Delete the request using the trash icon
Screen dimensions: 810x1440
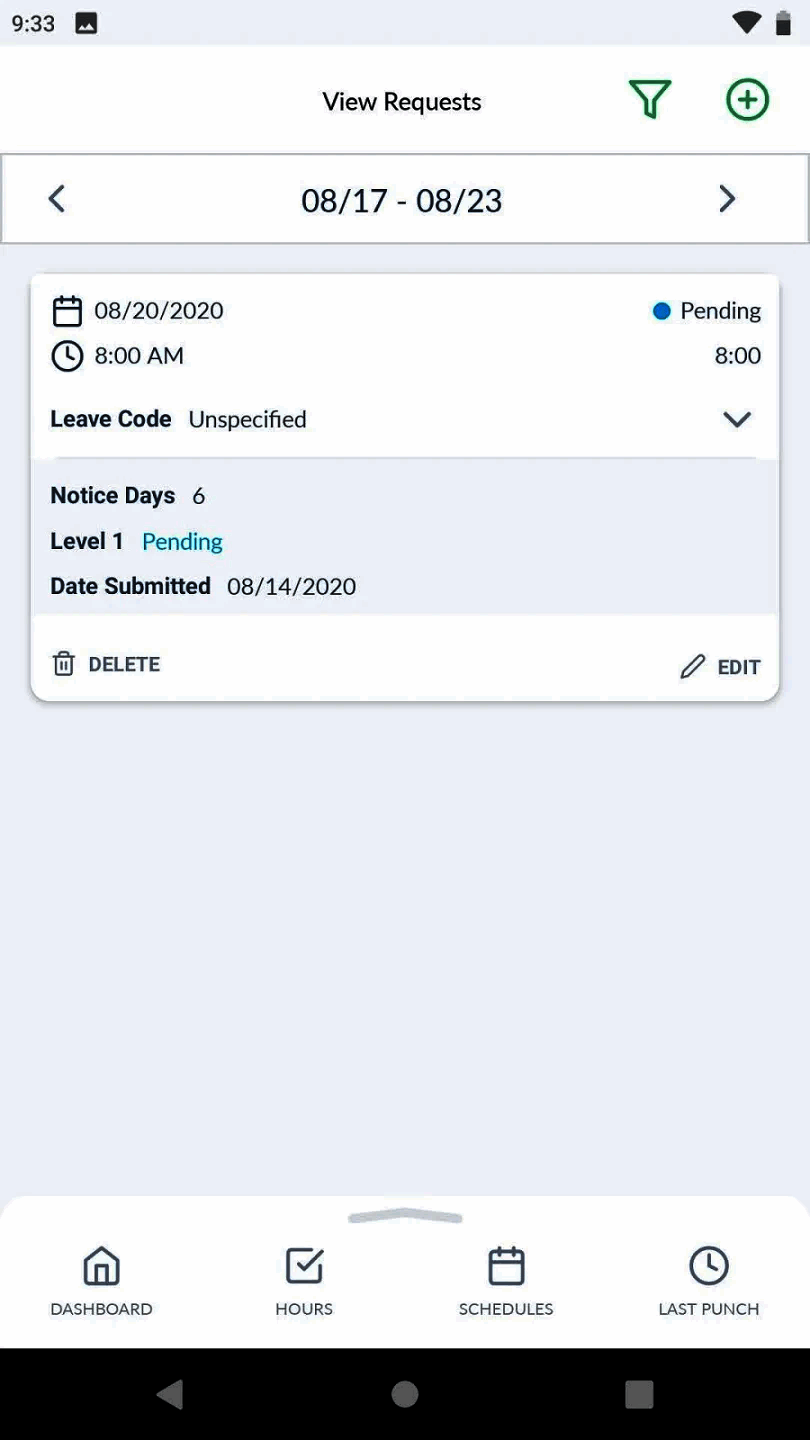63,663
